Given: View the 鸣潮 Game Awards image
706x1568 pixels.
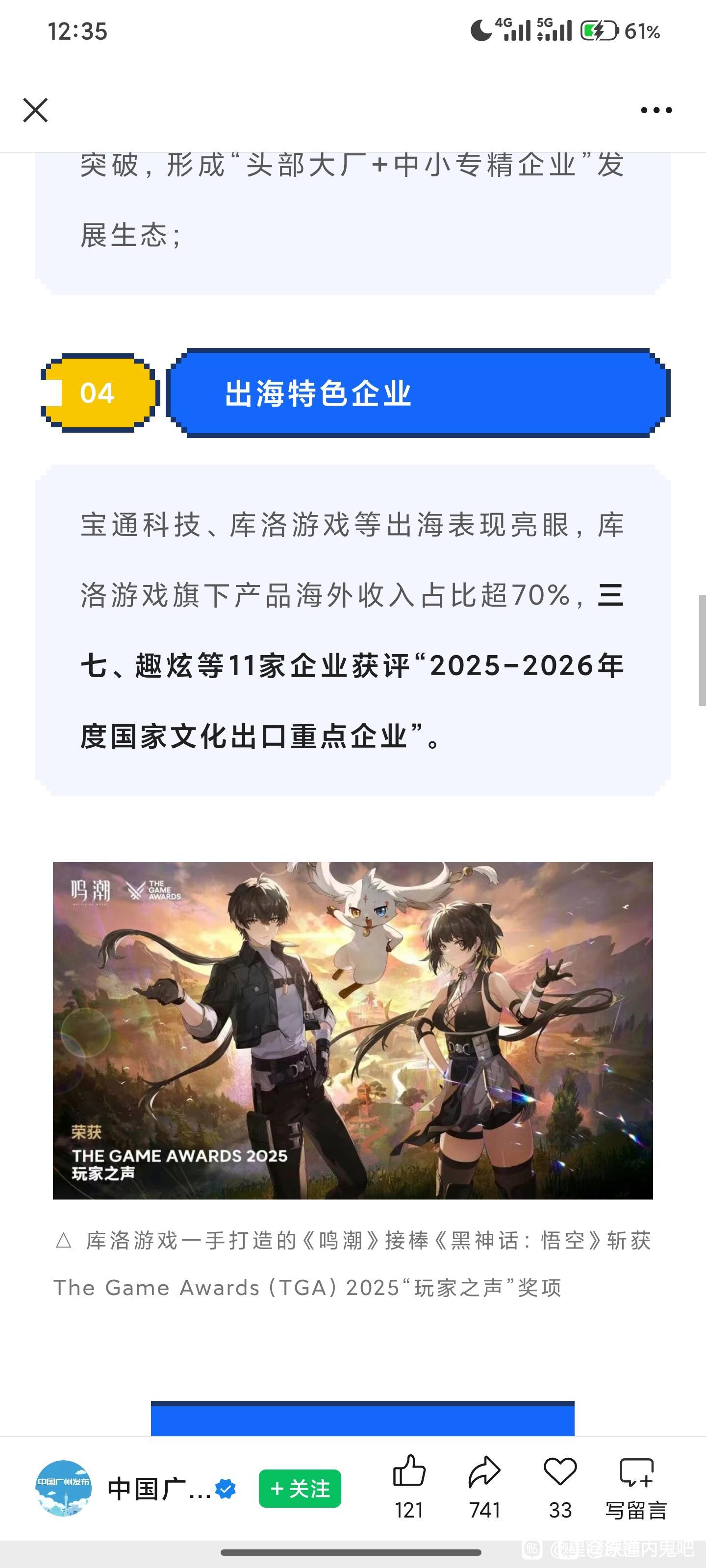Looking at the screenshot, I should click(x=353, y=1030).
